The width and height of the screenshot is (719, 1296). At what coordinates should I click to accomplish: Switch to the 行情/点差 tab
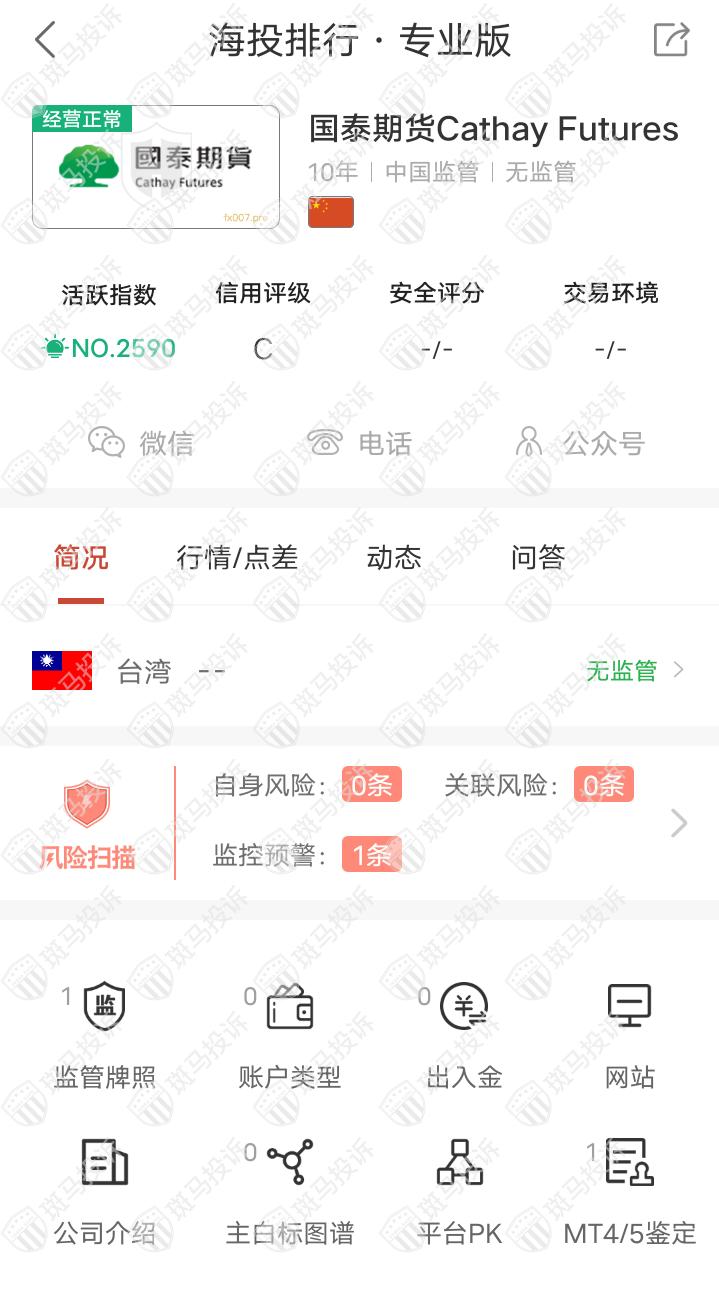point(237,558)
